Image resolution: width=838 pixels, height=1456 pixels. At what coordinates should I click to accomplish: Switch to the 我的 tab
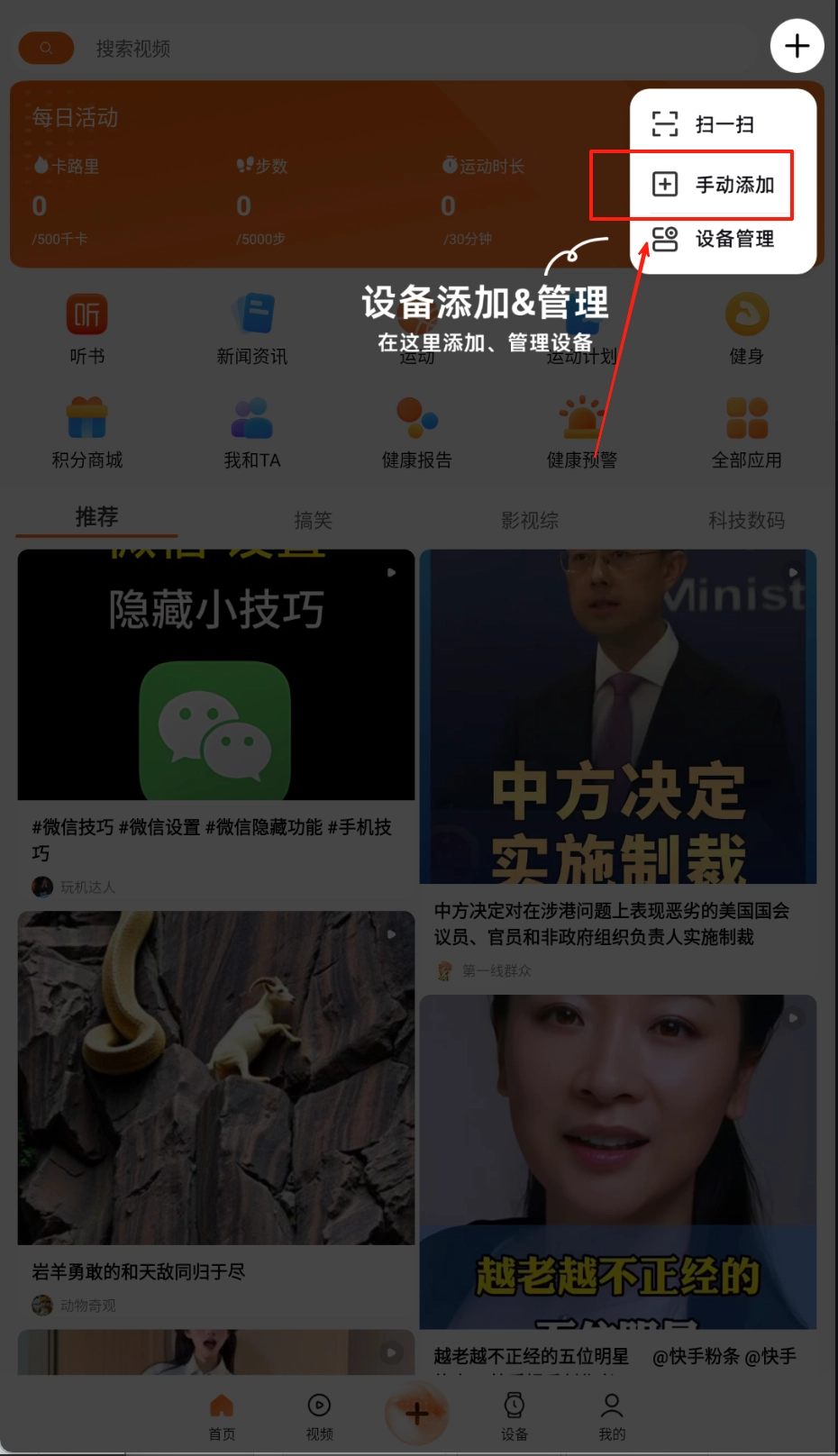(x=612, y=1415)
